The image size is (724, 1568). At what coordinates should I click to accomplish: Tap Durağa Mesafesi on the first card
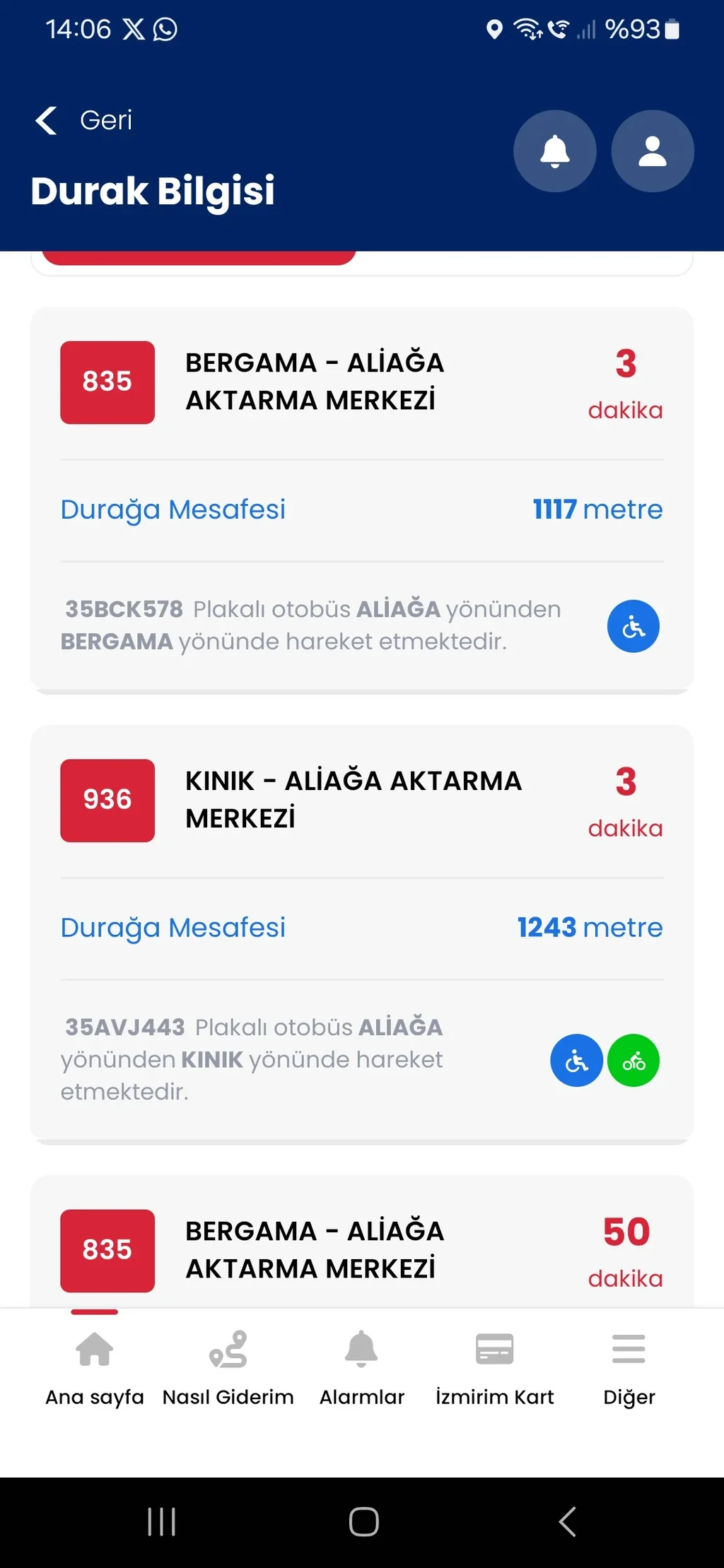pyautogui.click(x=173, y=509)
